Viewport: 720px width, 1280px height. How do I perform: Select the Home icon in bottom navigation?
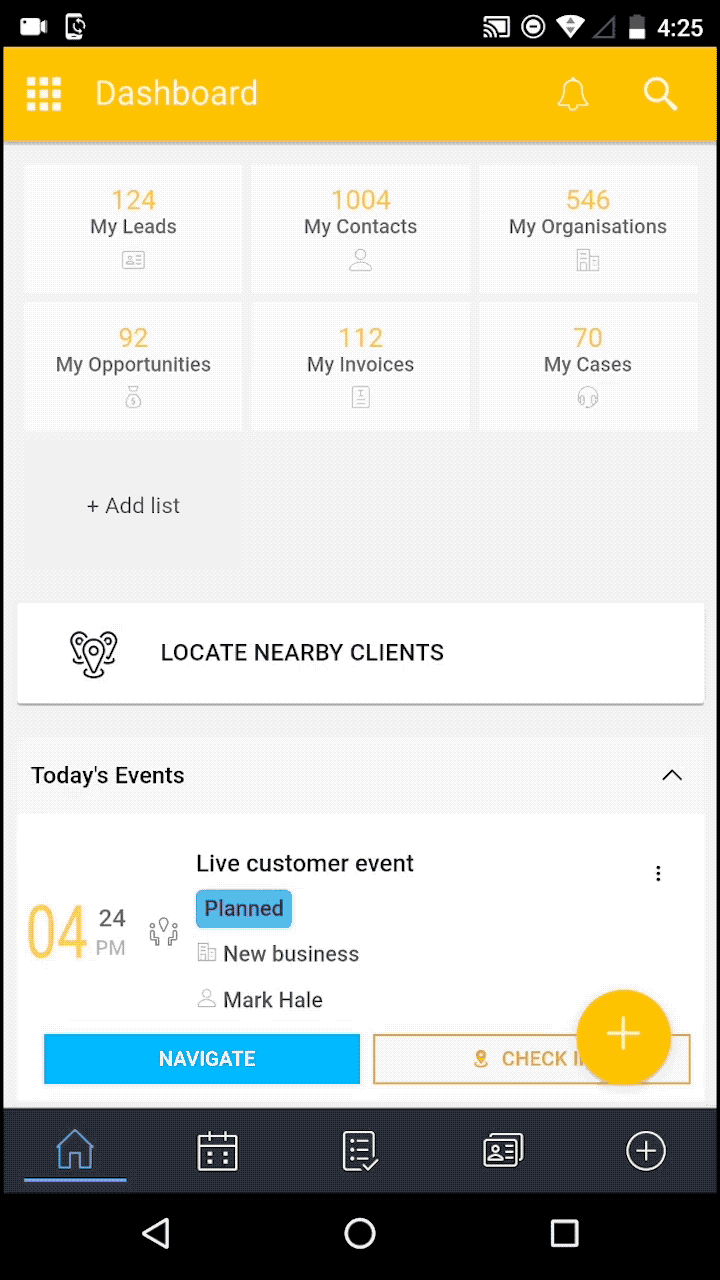(x=74, y=1150)
